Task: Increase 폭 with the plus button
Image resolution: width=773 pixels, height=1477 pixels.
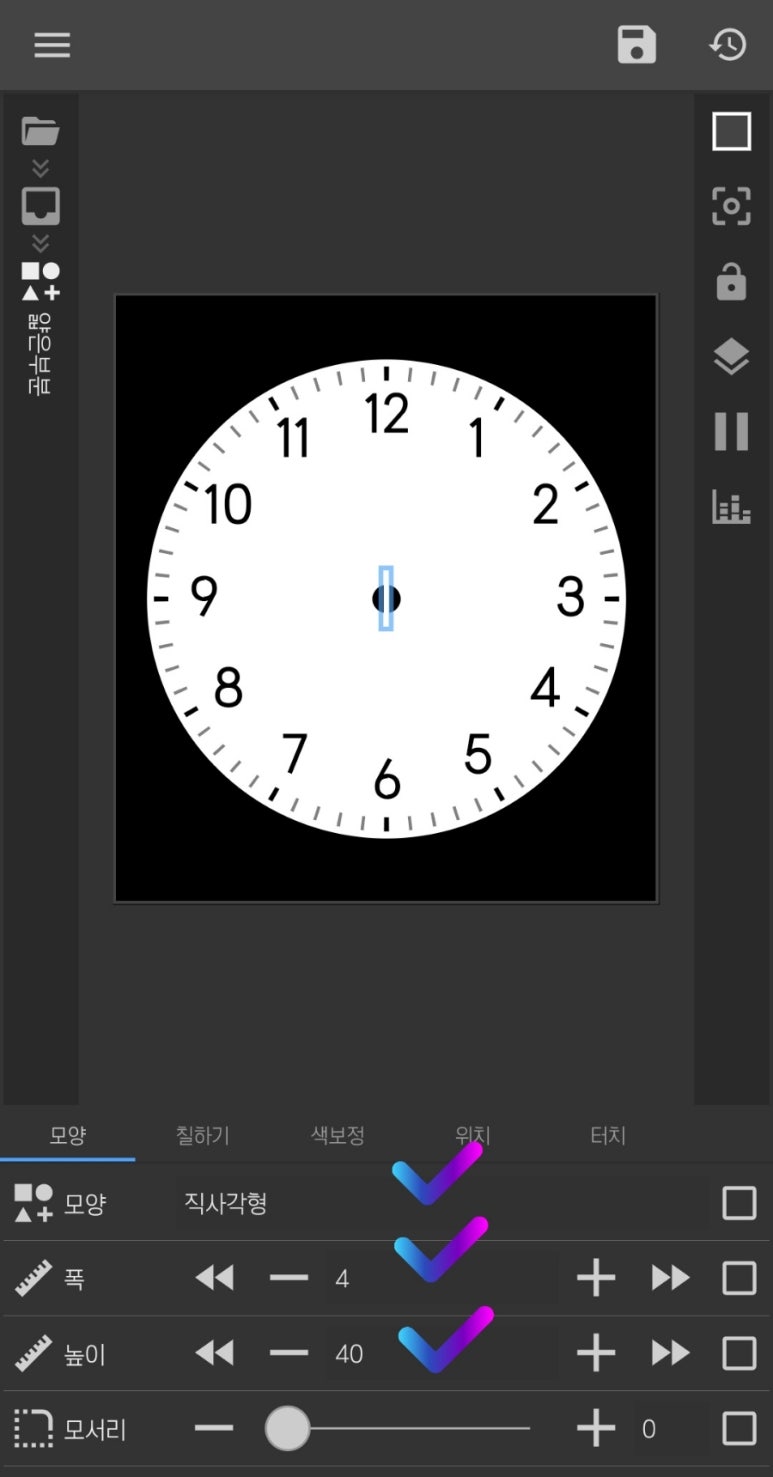Action: coord(596,1278)
